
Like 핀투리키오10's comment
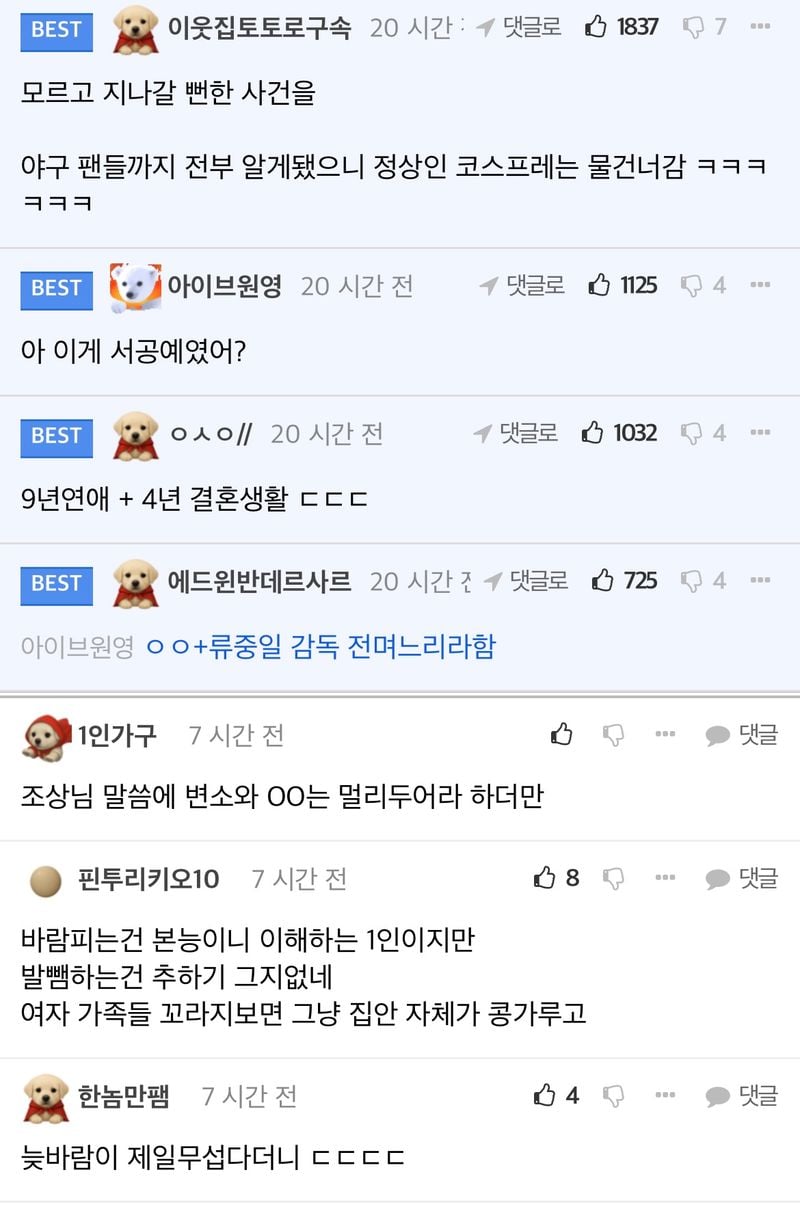pyautogui.click(x=545, y=878)
